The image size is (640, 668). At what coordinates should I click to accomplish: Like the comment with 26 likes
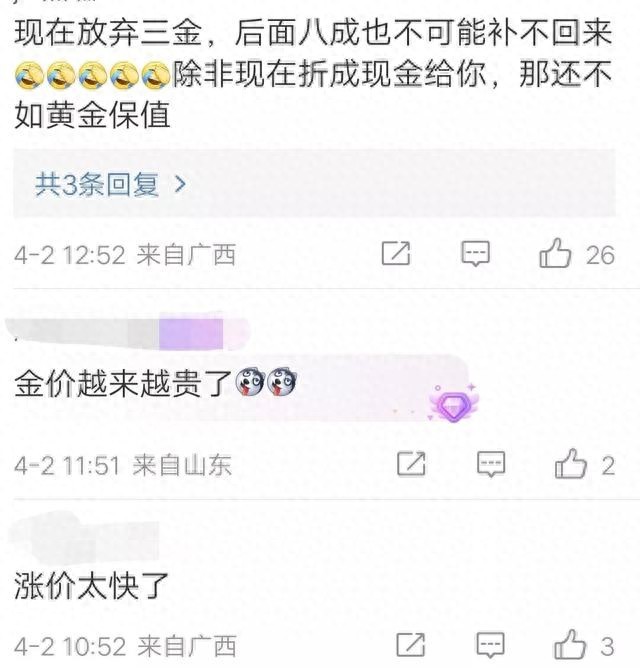pos(555,254)
